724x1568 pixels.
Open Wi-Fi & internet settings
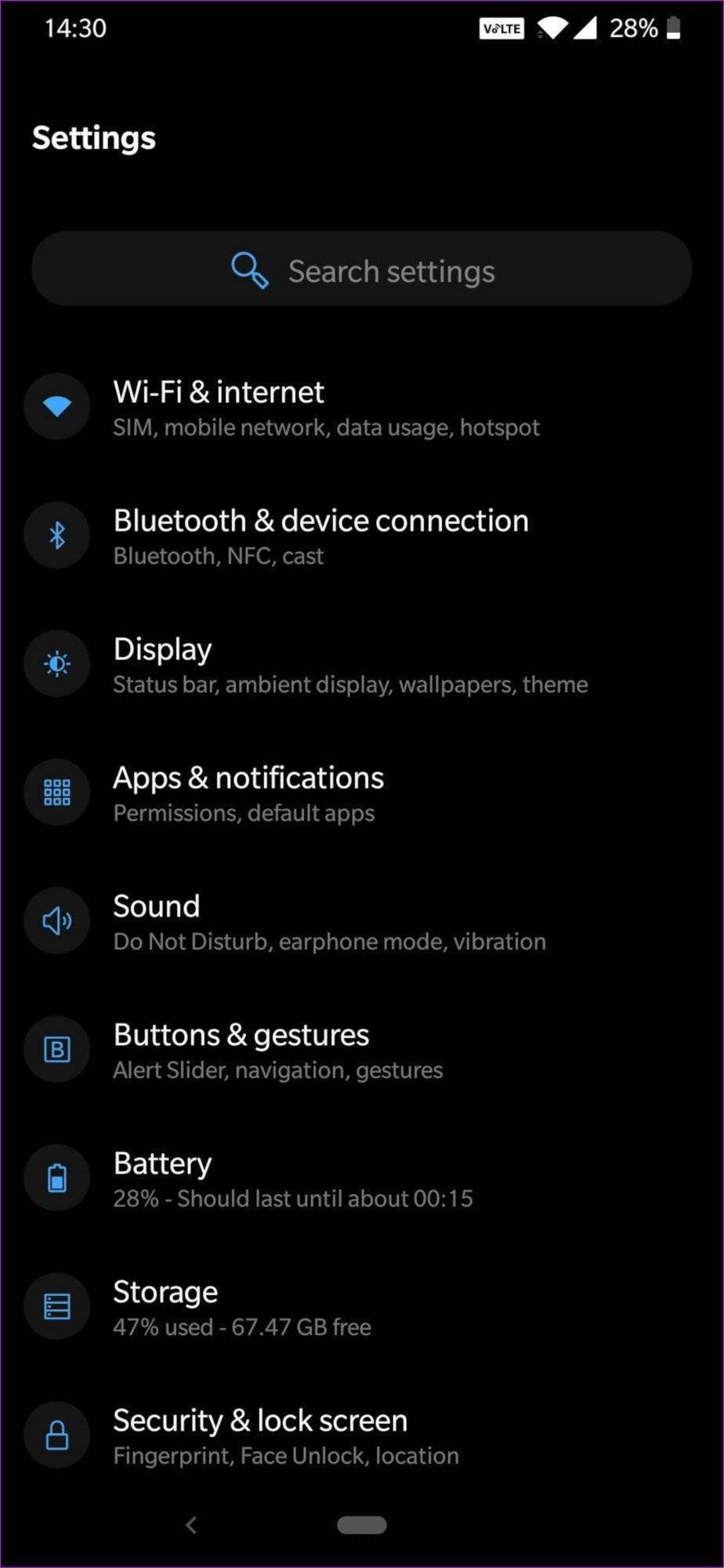point(325,408)
